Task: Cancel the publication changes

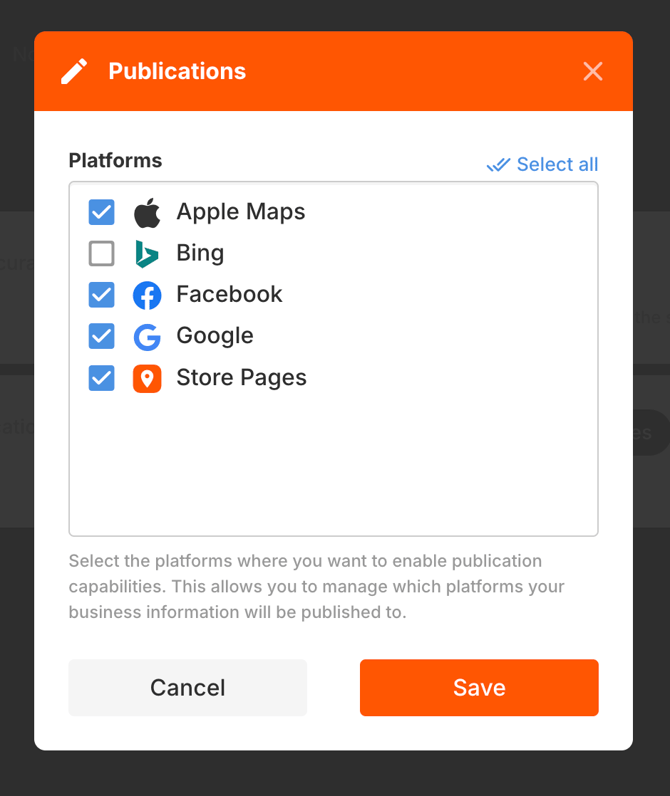Action: [x=187, y=687]
